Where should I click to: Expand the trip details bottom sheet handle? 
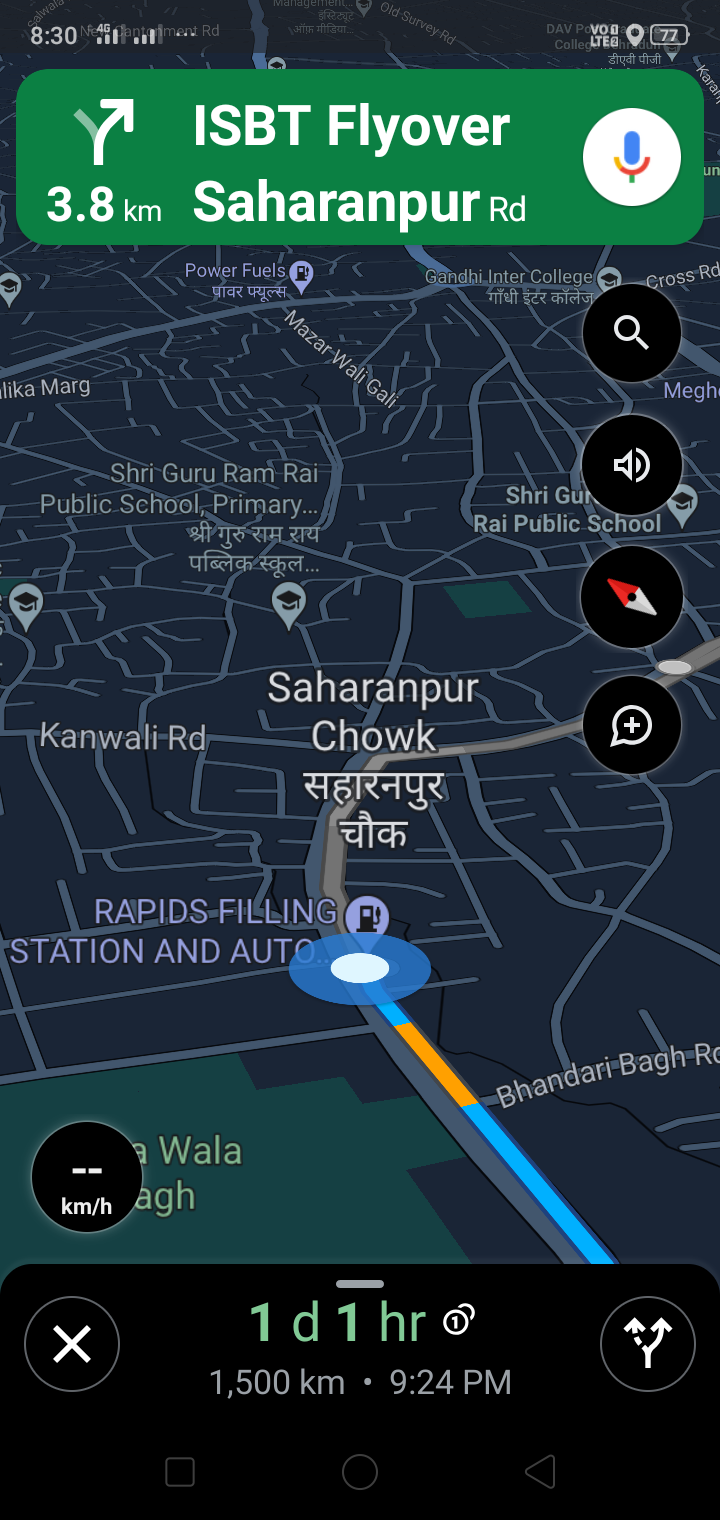pos(360,1284)
